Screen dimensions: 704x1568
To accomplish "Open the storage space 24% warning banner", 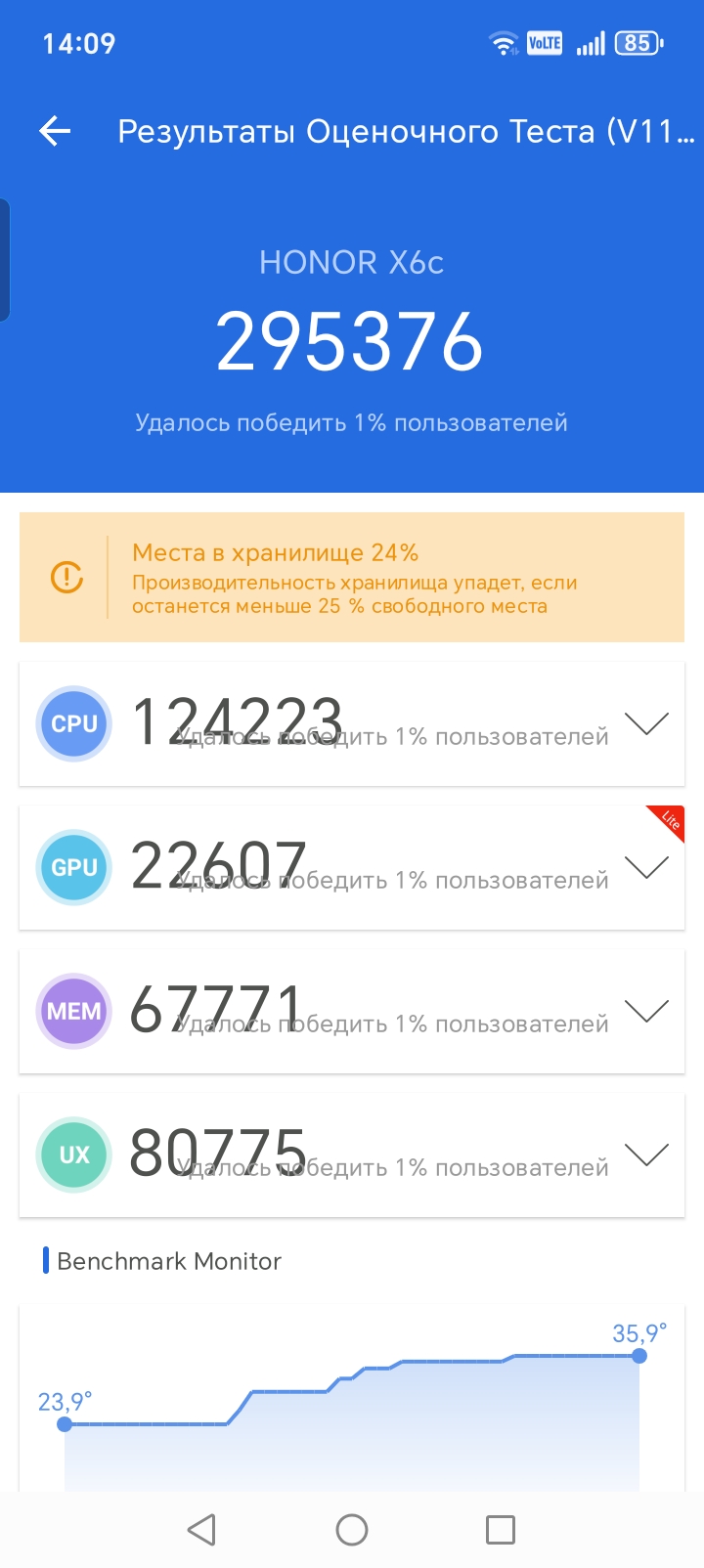I will (x=352, y=578).
